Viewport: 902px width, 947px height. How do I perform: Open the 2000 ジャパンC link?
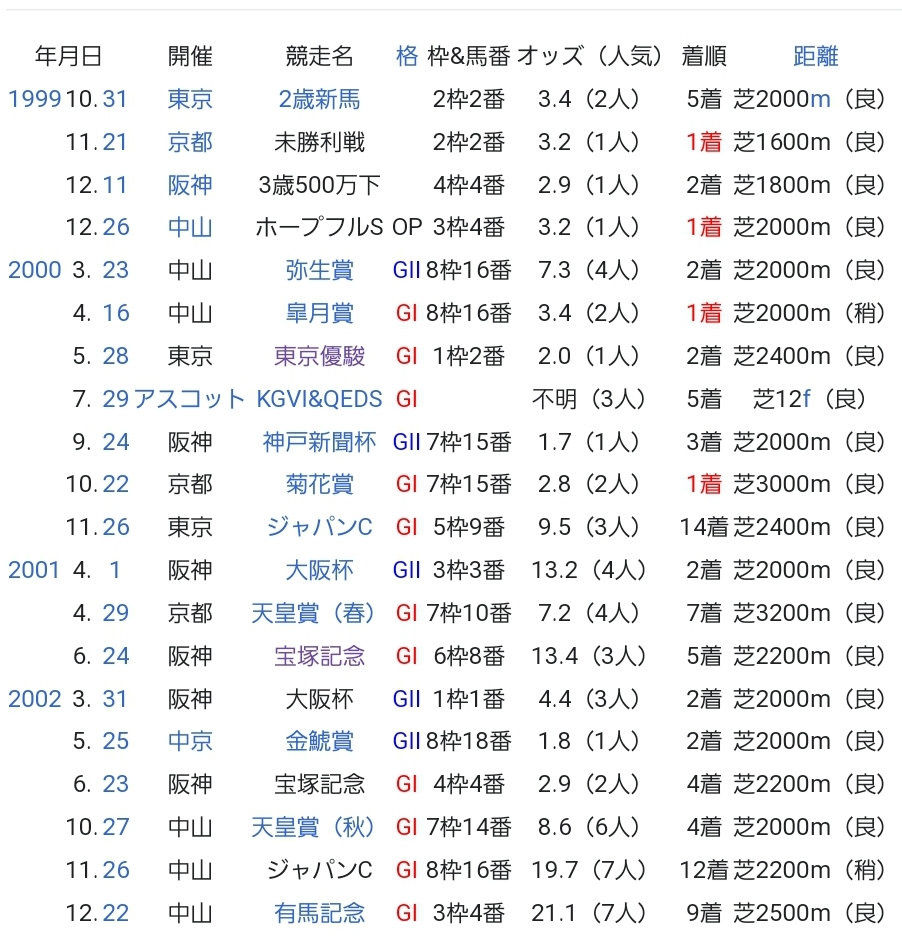coord(319,527)
